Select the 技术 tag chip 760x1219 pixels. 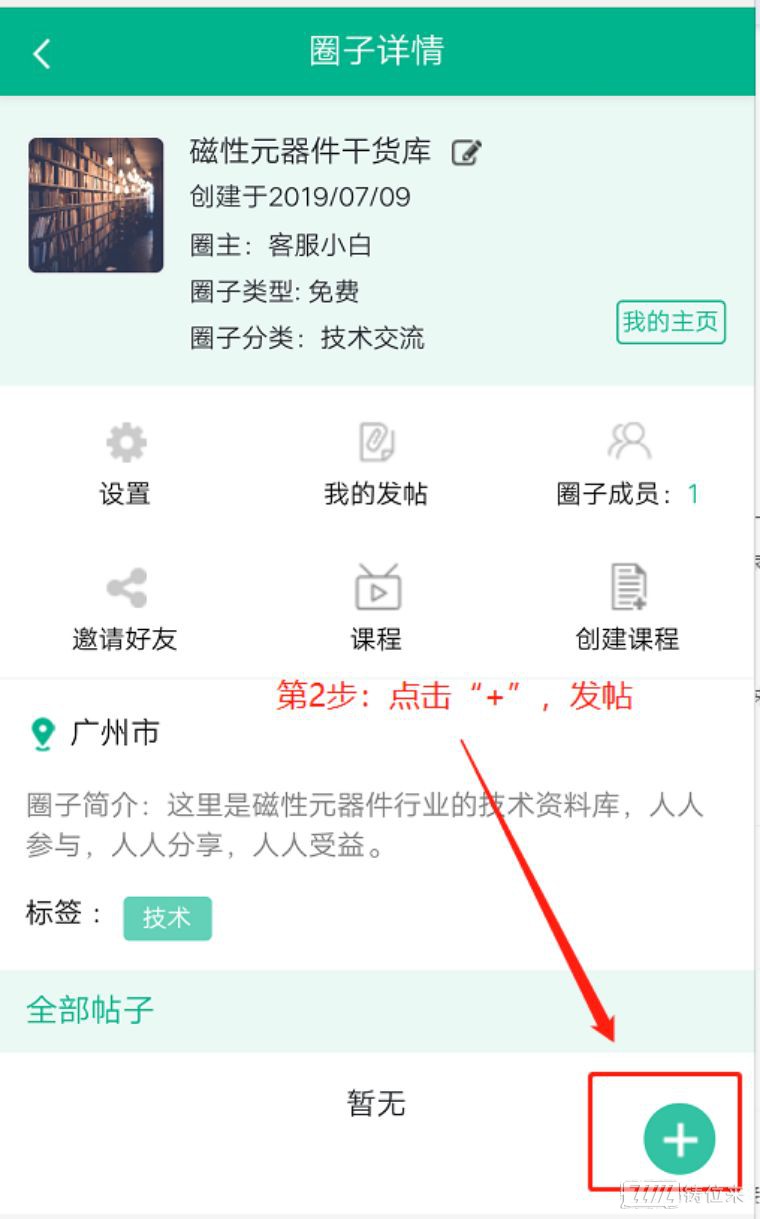coord(167,918)
